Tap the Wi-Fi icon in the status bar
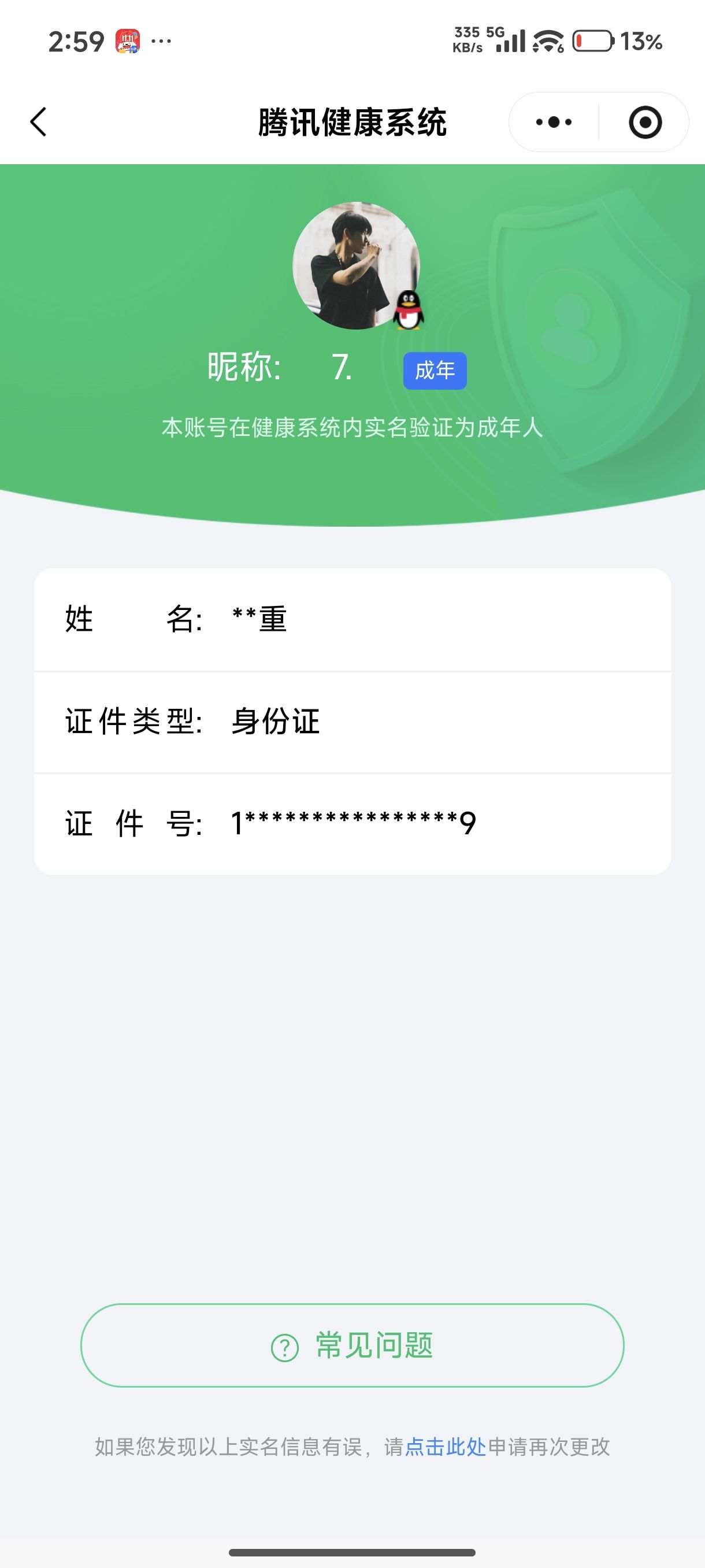This screenshot has width=705, height=1568. point(546,42)
